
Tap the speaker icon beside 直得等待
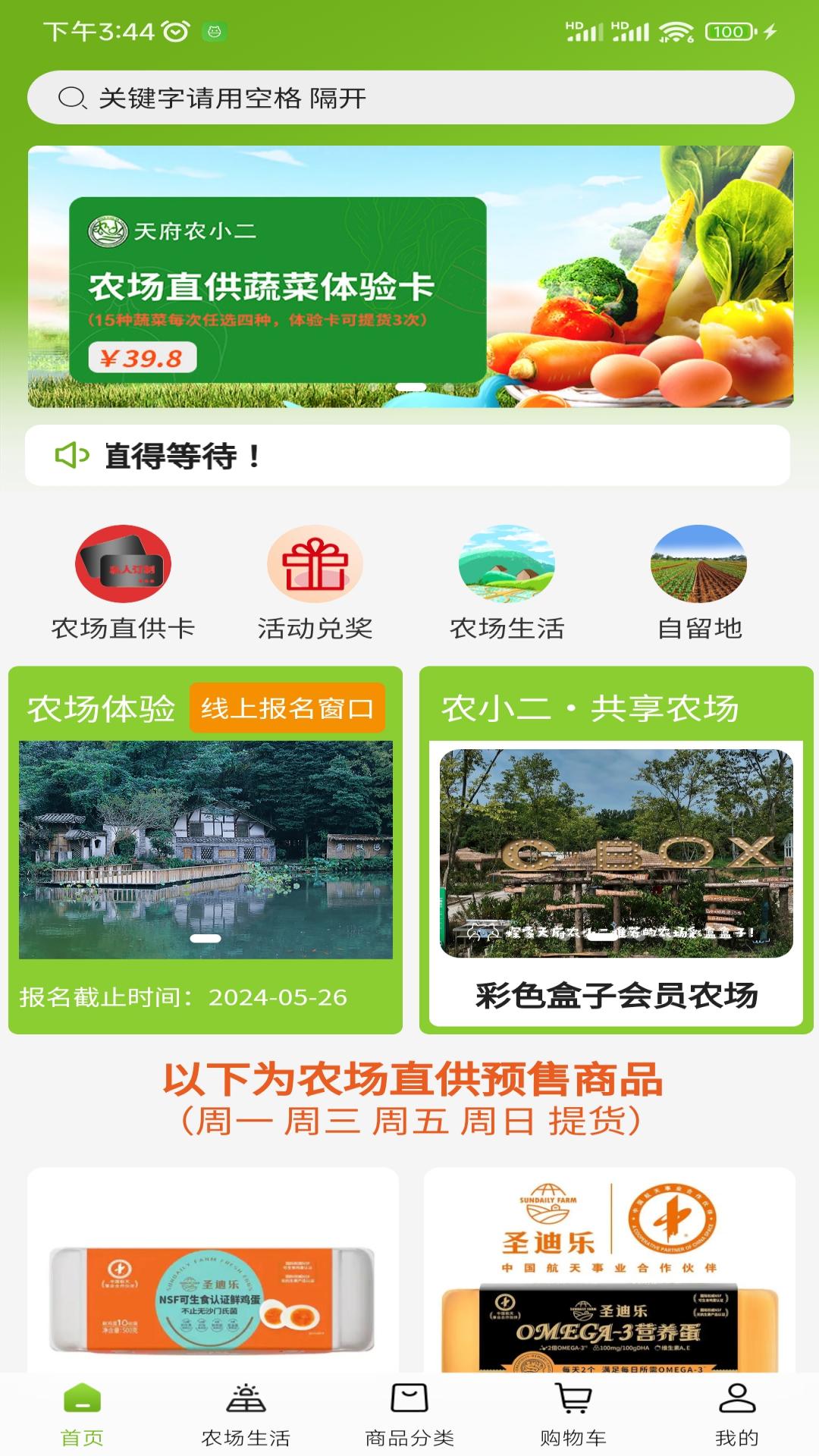(69, 454)
